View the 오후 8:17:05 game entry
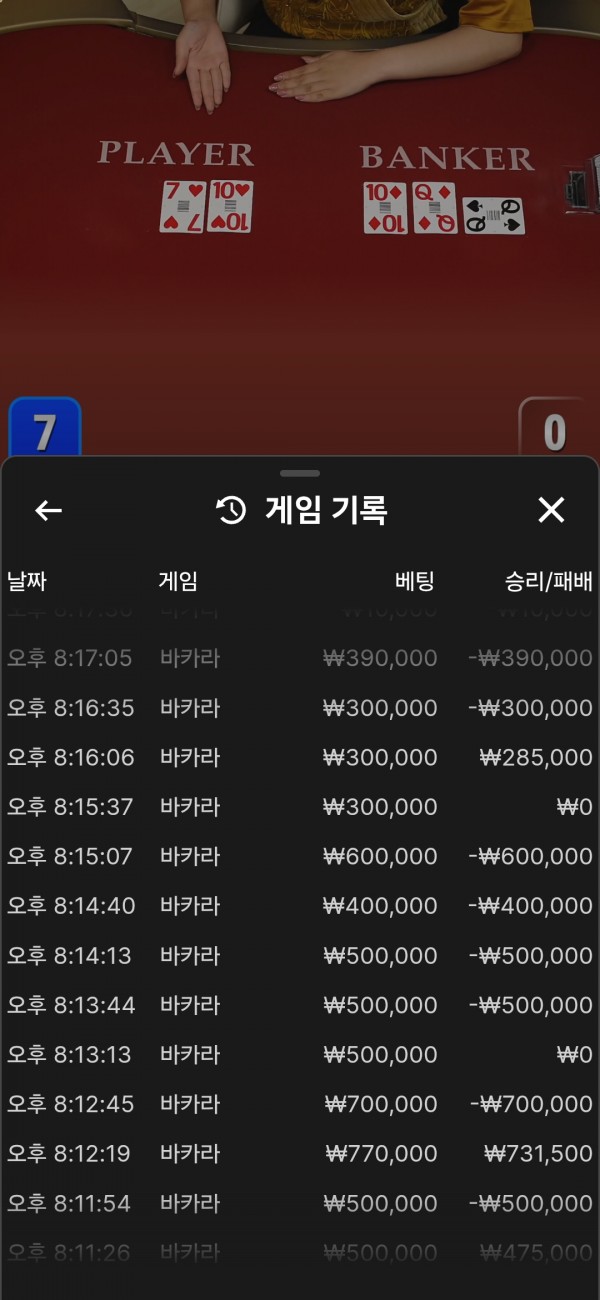600x1300 pixels. point(300,658)
